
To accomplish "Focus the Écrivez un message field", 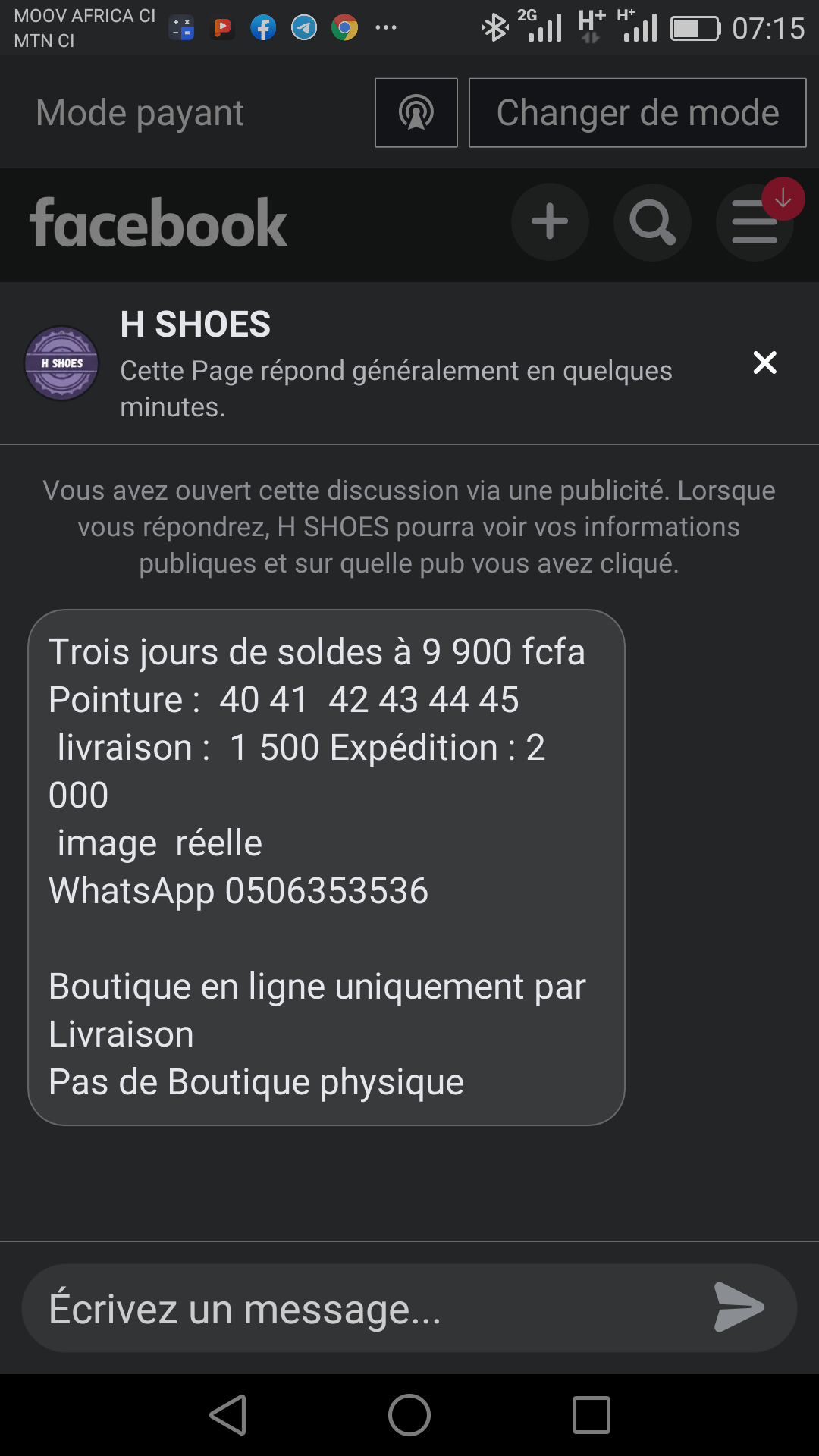I will coord(364,1308).
